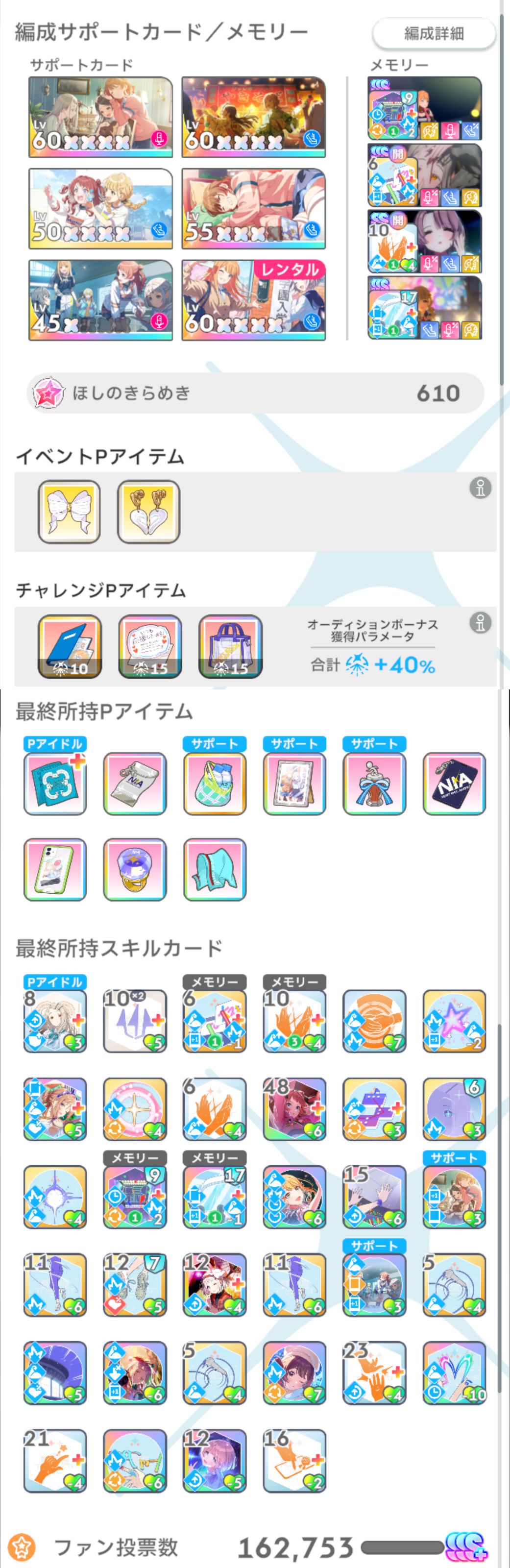The height and width of the screenshot is (1568, 510).
Task: Open the Lv 50 support card
Action: point(100,209)
